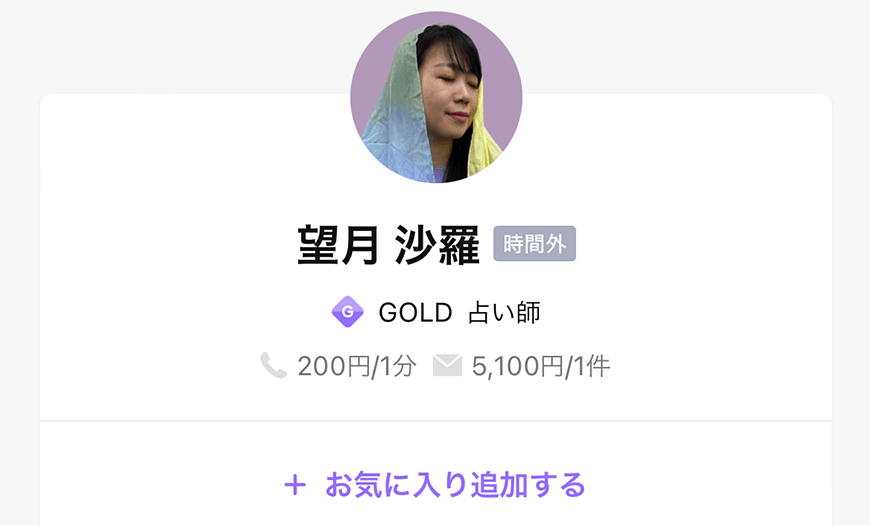The image size is (870, 525).
Task: Add 望月 沙羅 to favorites
Action: point(435,485)
